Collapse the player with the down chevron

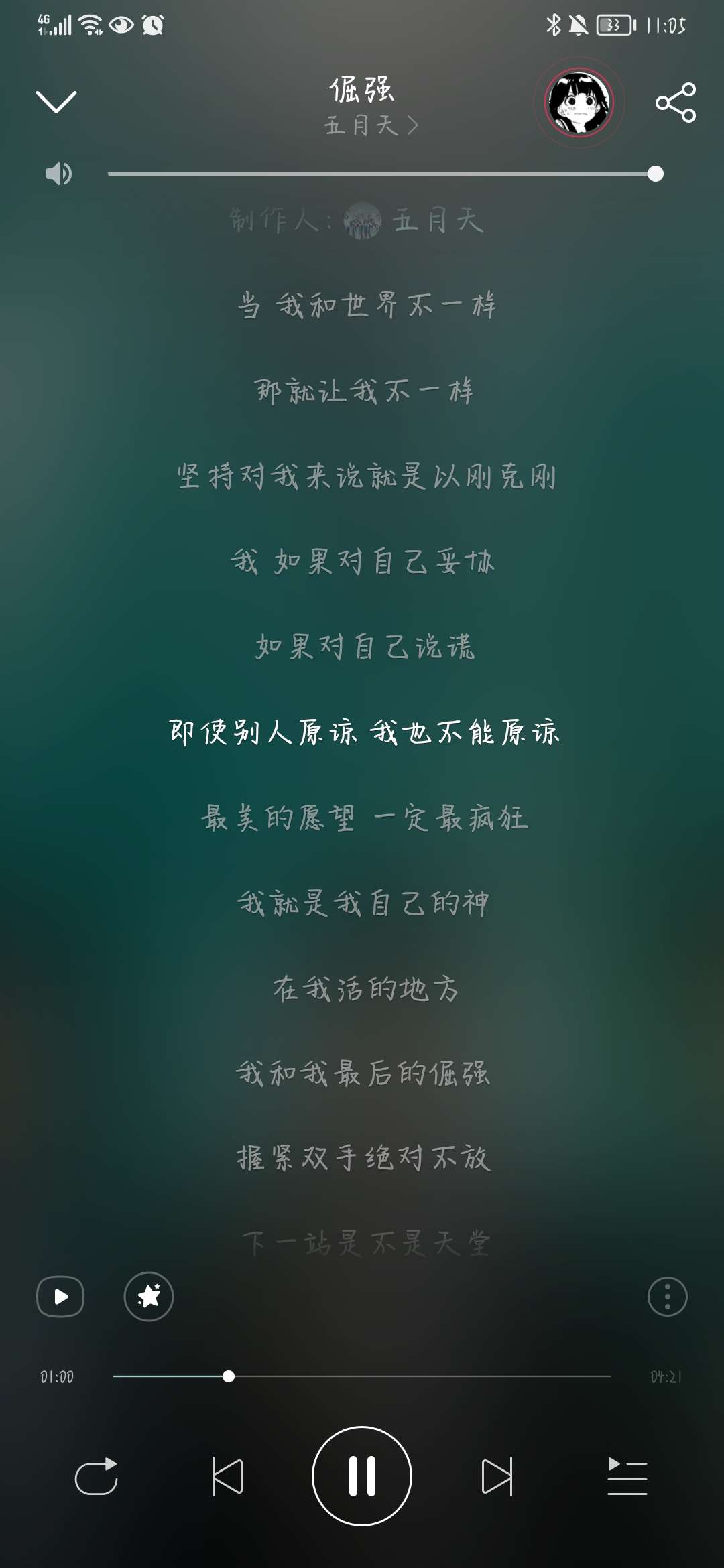pyautogui.click(x=56, y=102)
